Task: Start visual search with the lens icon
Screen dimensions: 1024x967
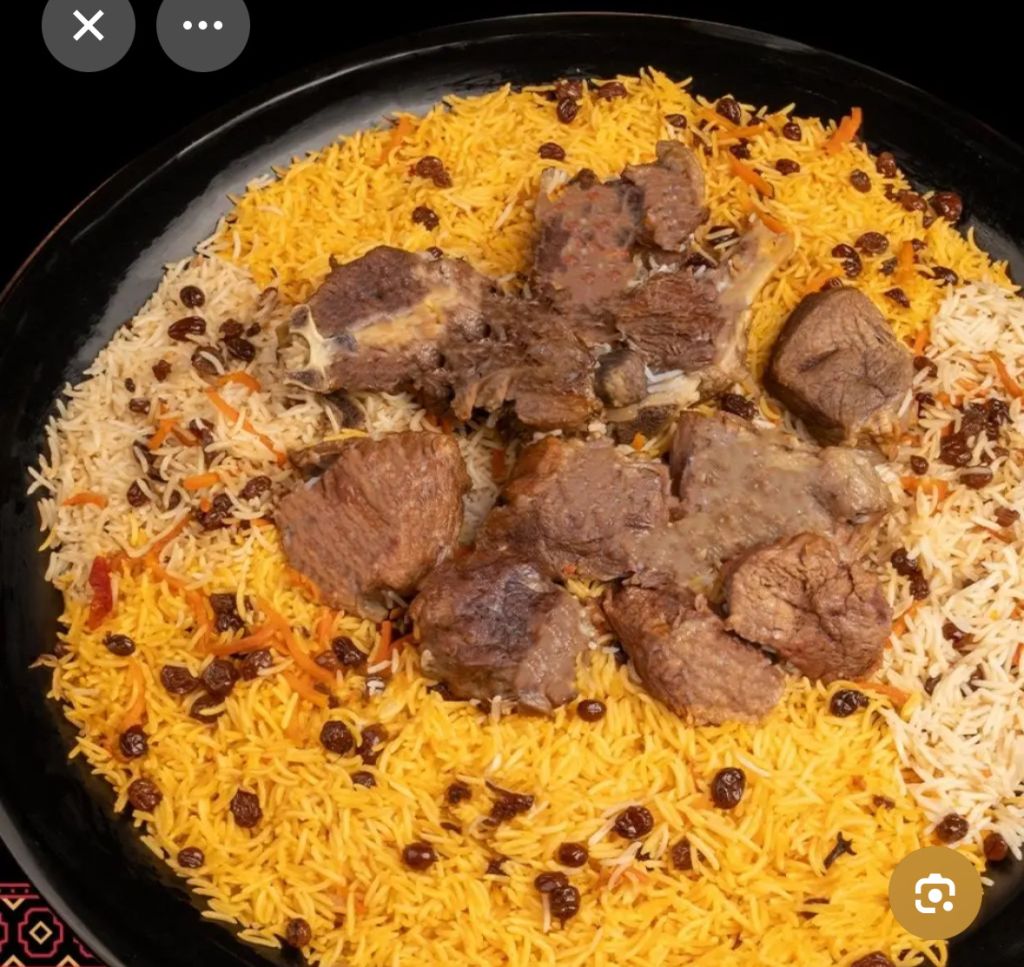Action: pyautogui.click(x=935, y=893)
